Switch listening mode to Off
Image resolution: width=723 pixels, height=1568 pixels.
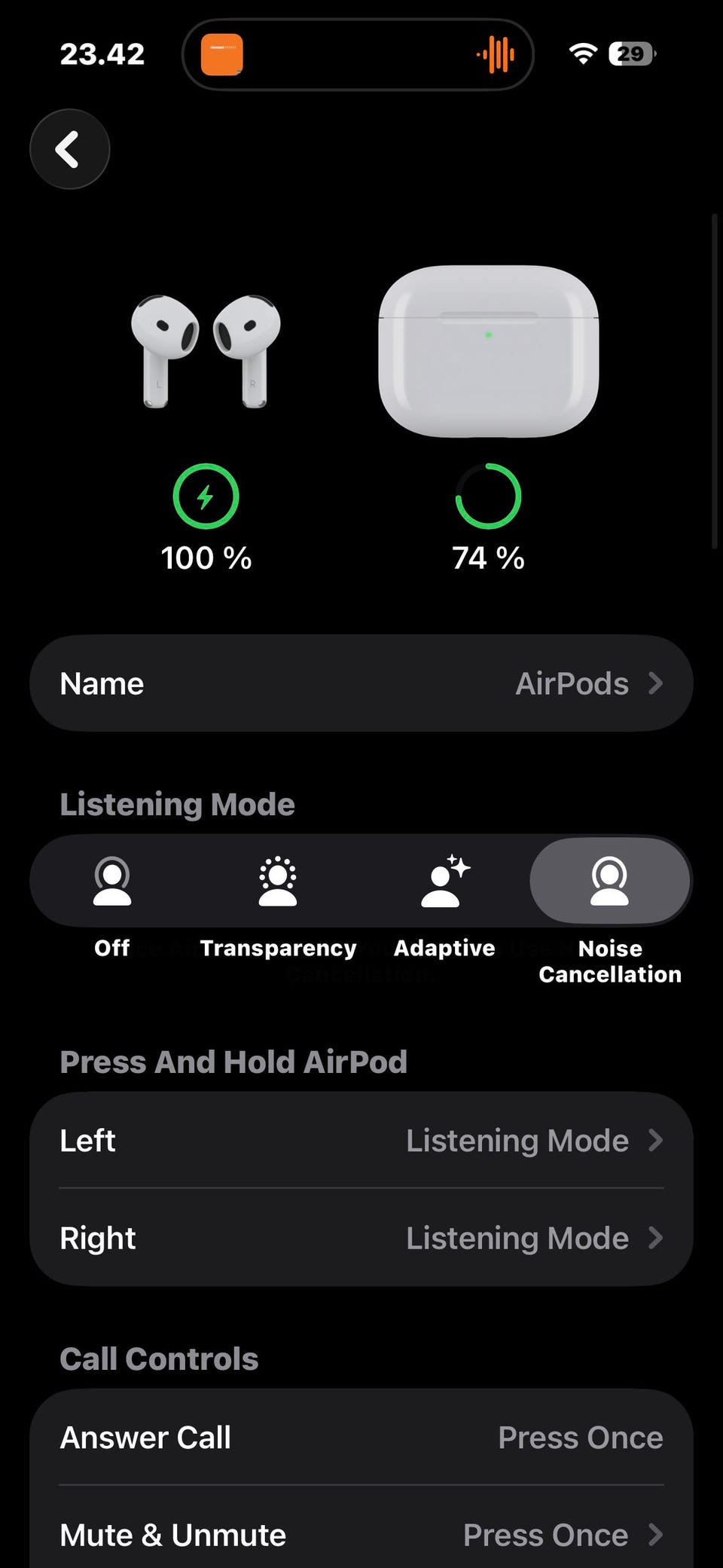point(112,882)
